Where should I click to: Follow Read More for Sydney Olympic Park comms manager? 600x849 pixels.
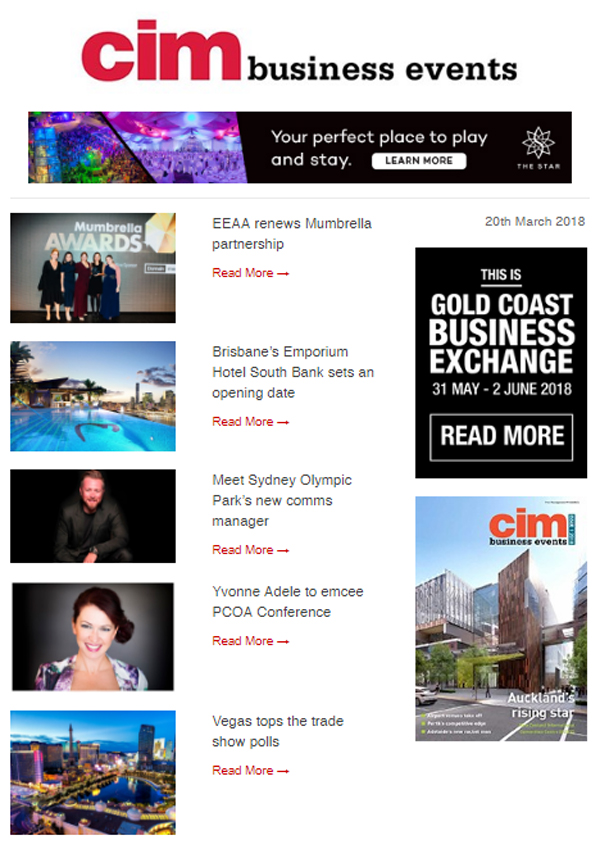pos(250,550)
